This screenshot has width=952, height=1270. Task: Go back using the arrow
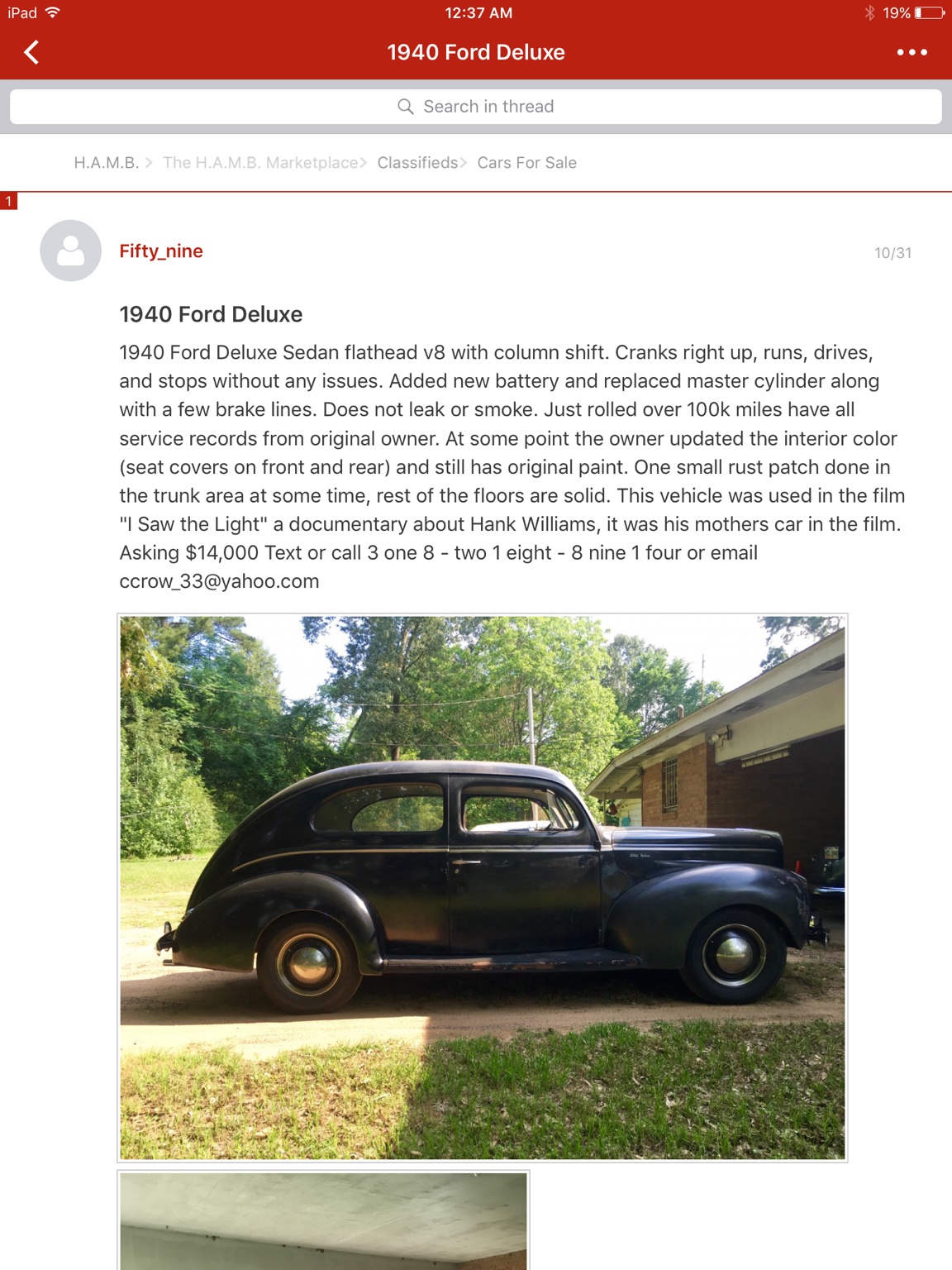point(31,52)
